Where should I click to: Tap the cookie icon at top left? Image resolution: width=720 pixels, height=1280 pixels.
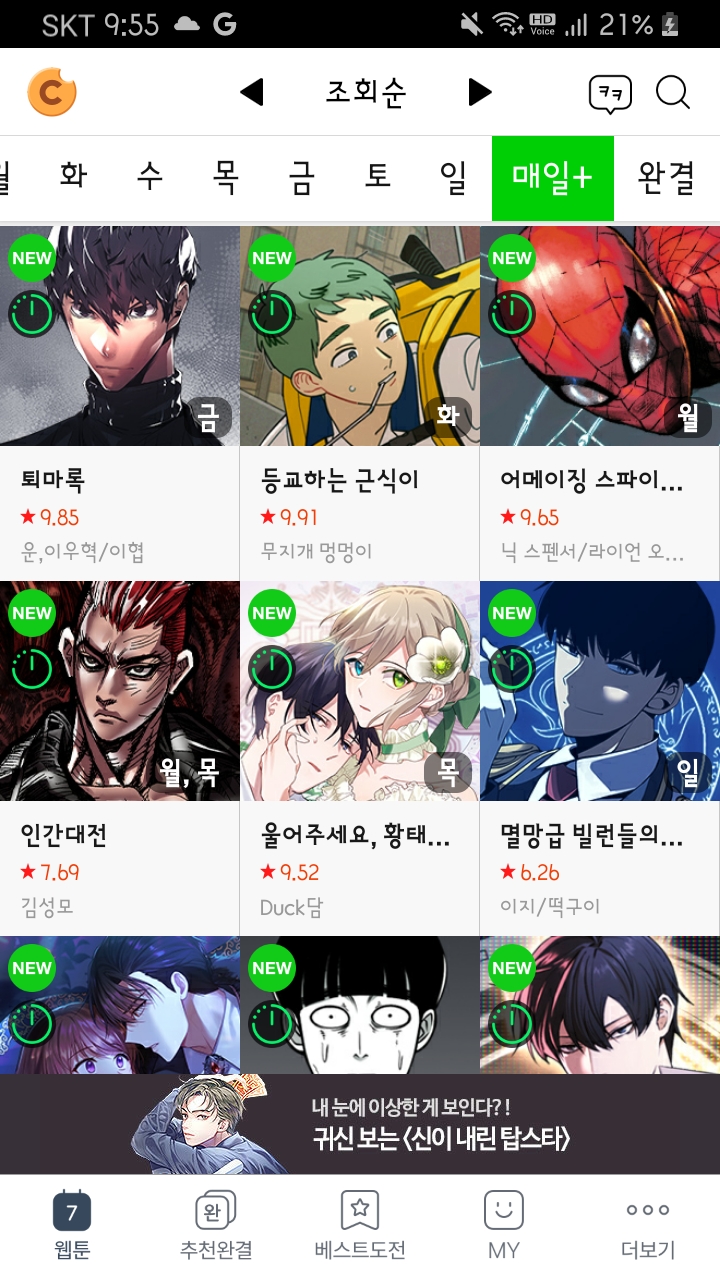52,92
